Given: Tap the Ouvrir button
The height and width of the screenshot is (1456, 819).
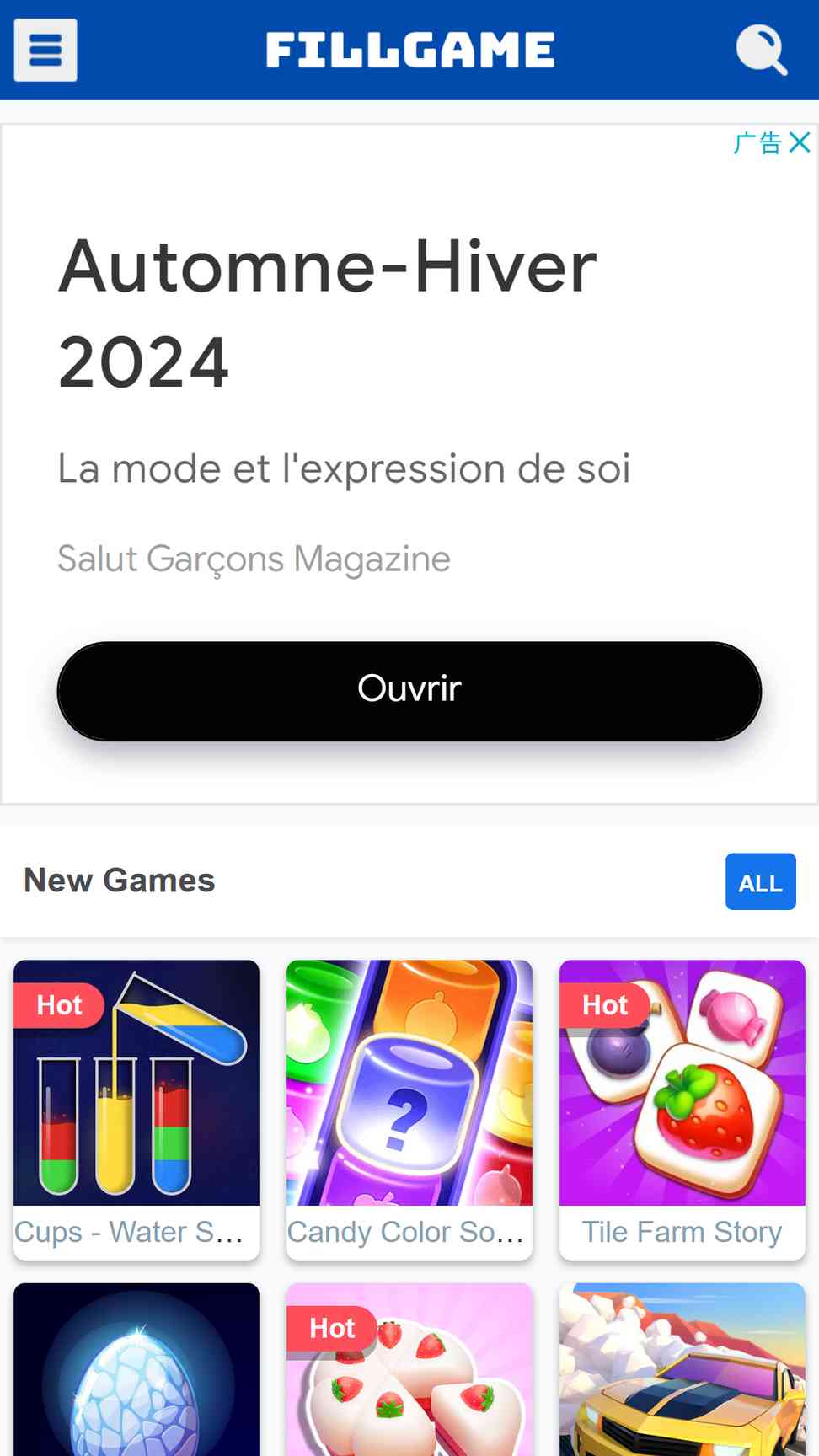Looking at the screenshot, I should click(409, 691).
